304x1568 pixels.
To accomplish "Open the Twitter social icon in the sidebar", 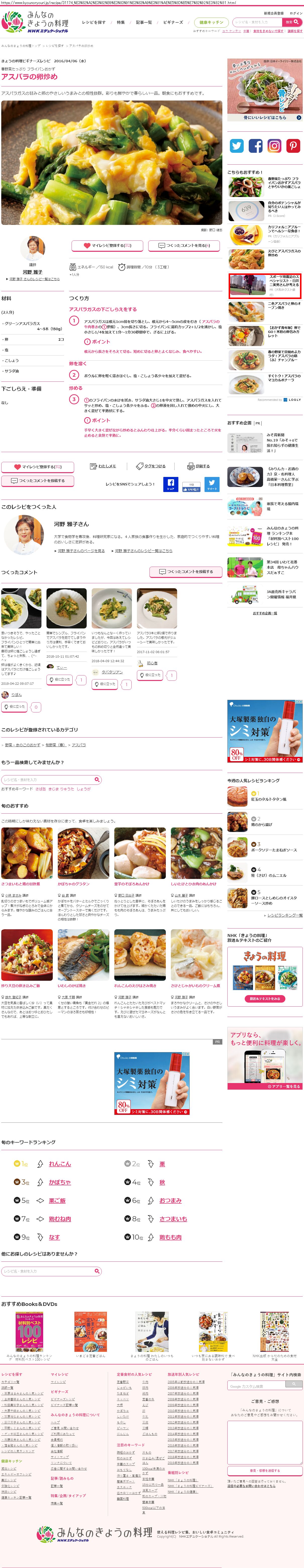I will click(236, 145).
